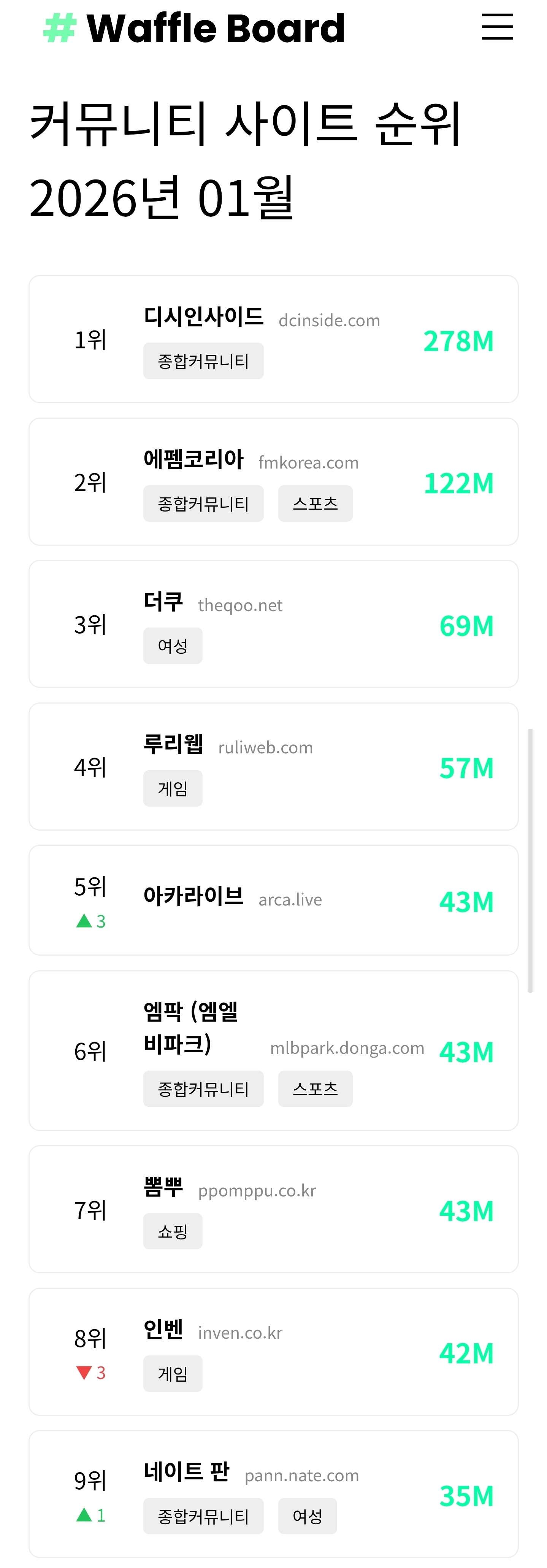View the 네이트 판 site card
The image size is (547, 1568).
(273, 1494)
